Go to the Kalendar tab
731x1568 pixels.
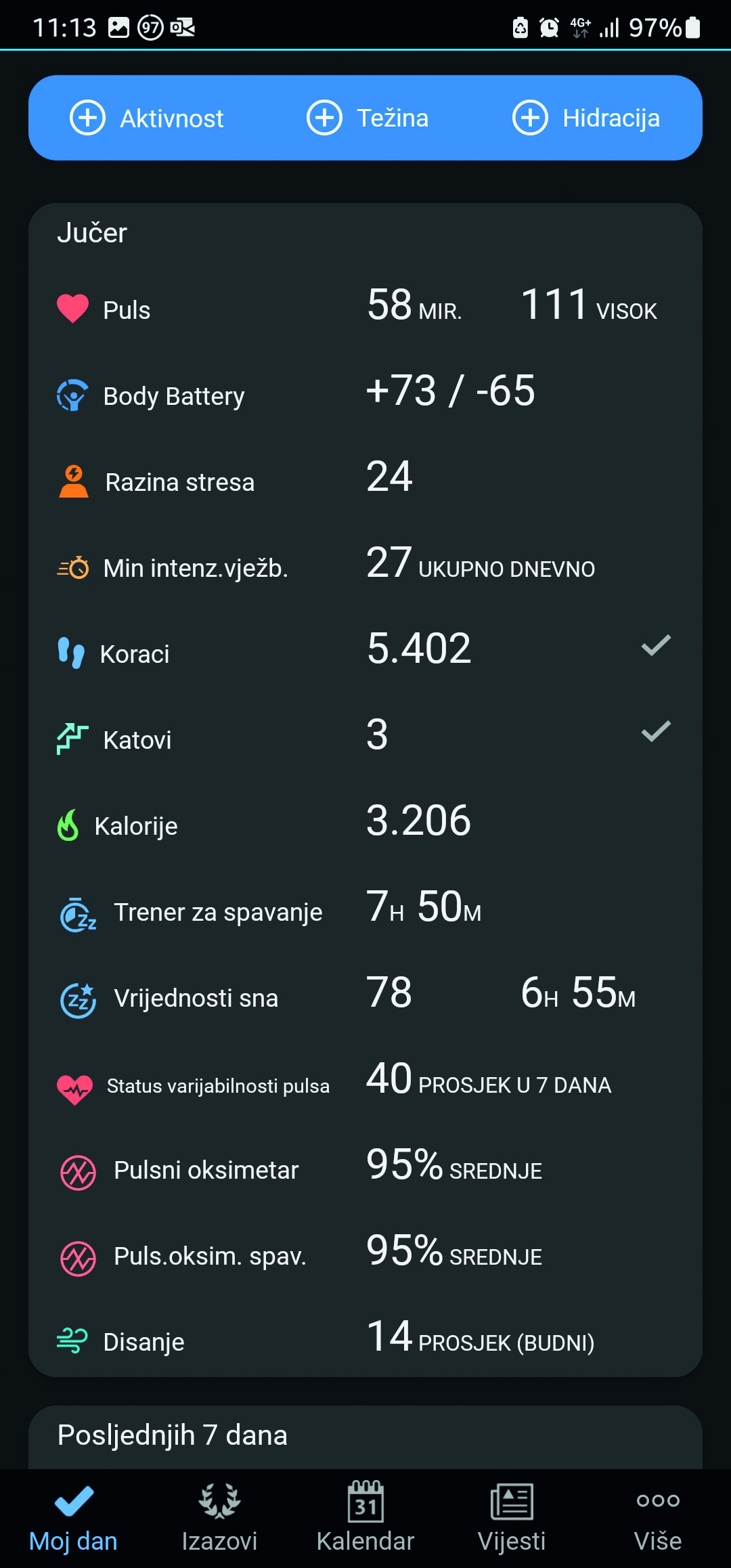365,1517
